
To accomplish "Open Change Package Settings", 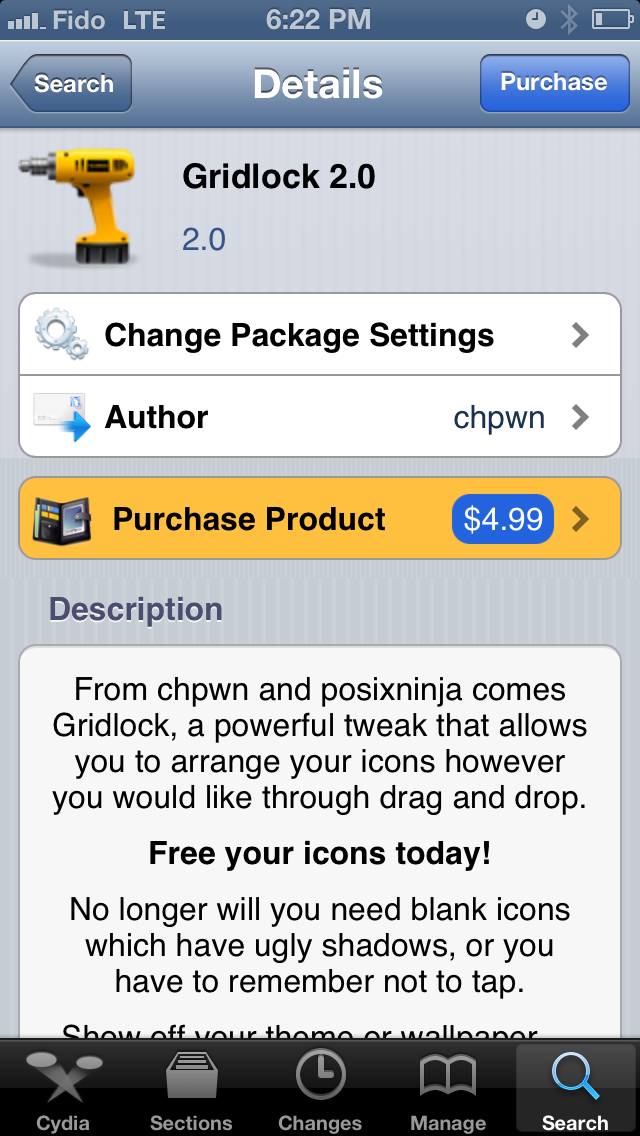I will [x=320, y=335].
